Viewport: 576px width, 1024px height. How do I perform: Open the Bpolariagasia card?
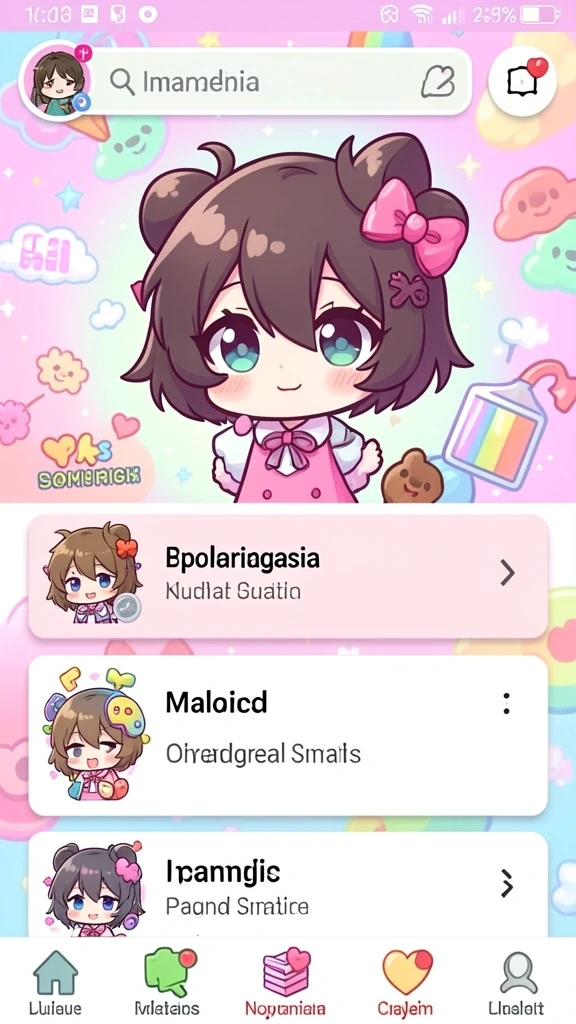[288, 576]
